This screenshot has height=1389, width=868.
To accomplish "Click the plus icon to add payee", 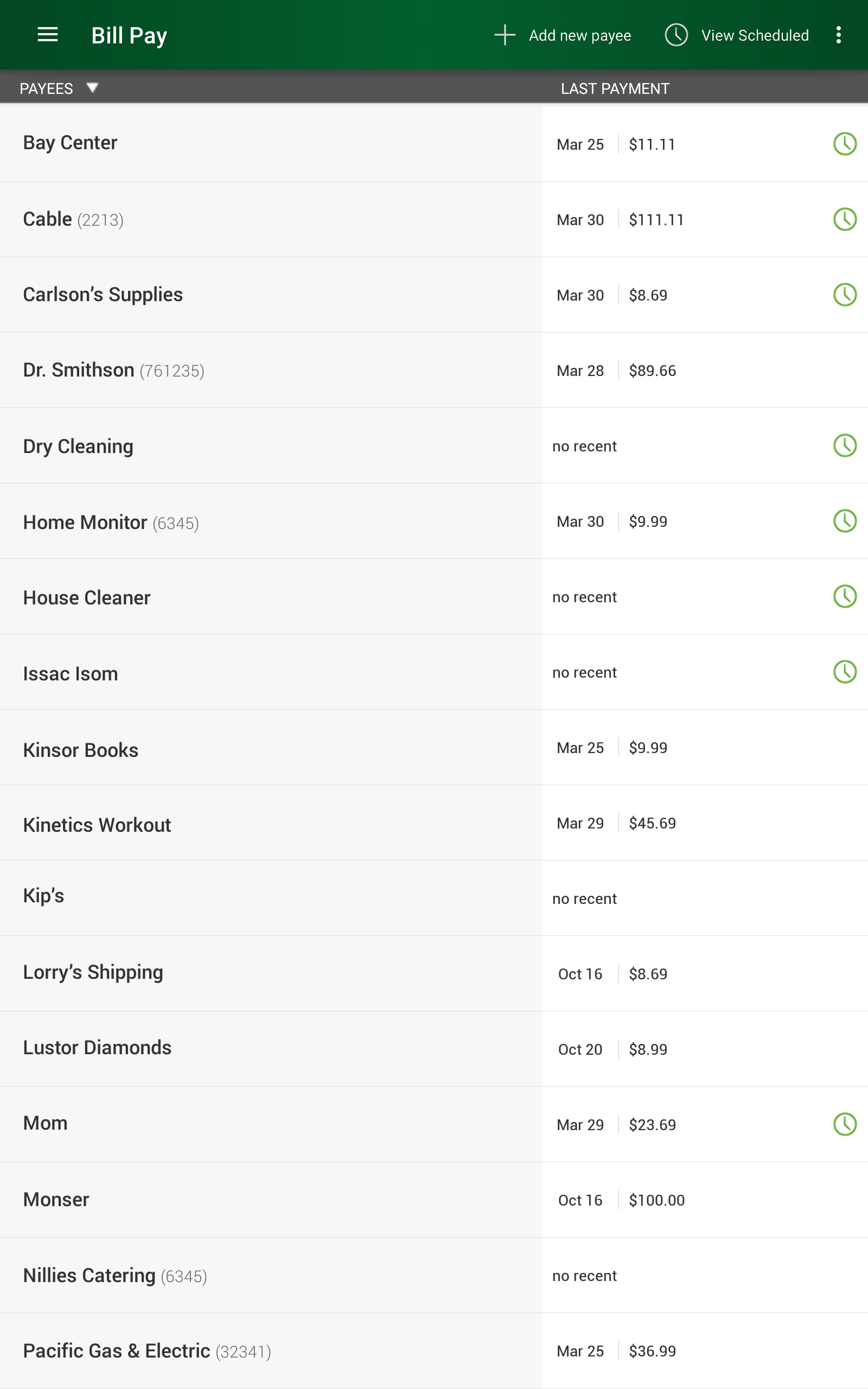I will [x=503, y=34].
